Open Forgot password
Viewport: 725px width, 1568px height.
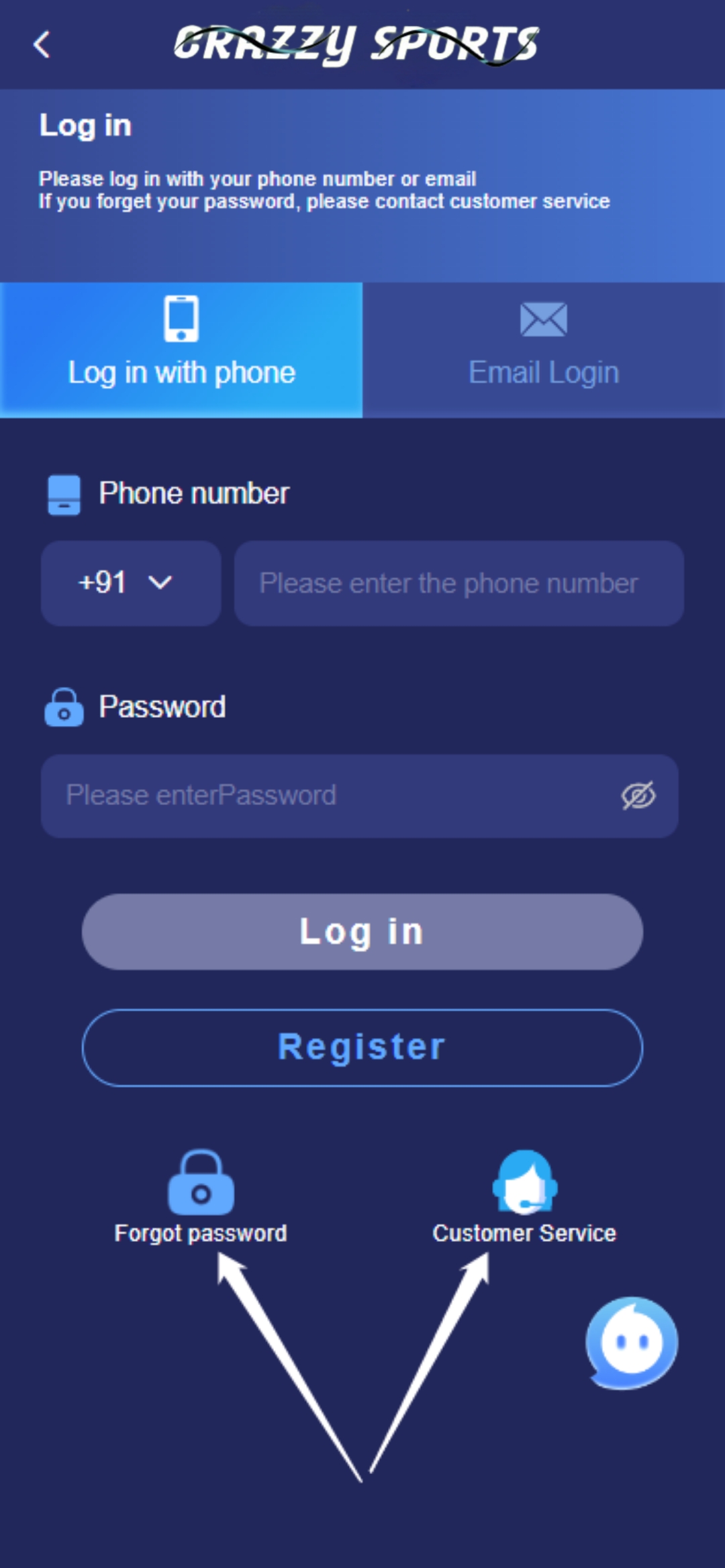tap(201, 1198)
